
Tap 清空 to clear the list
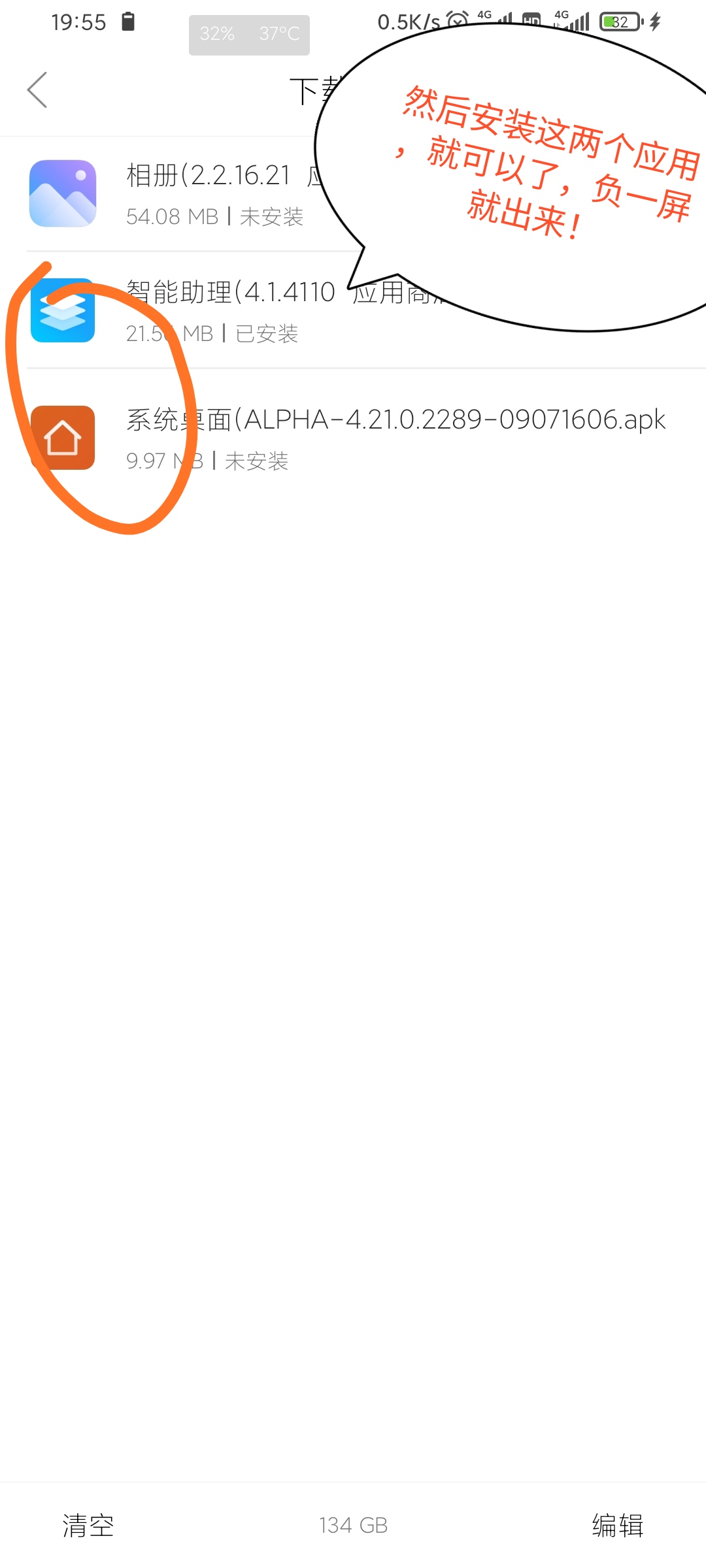(x=88, y=1525)
